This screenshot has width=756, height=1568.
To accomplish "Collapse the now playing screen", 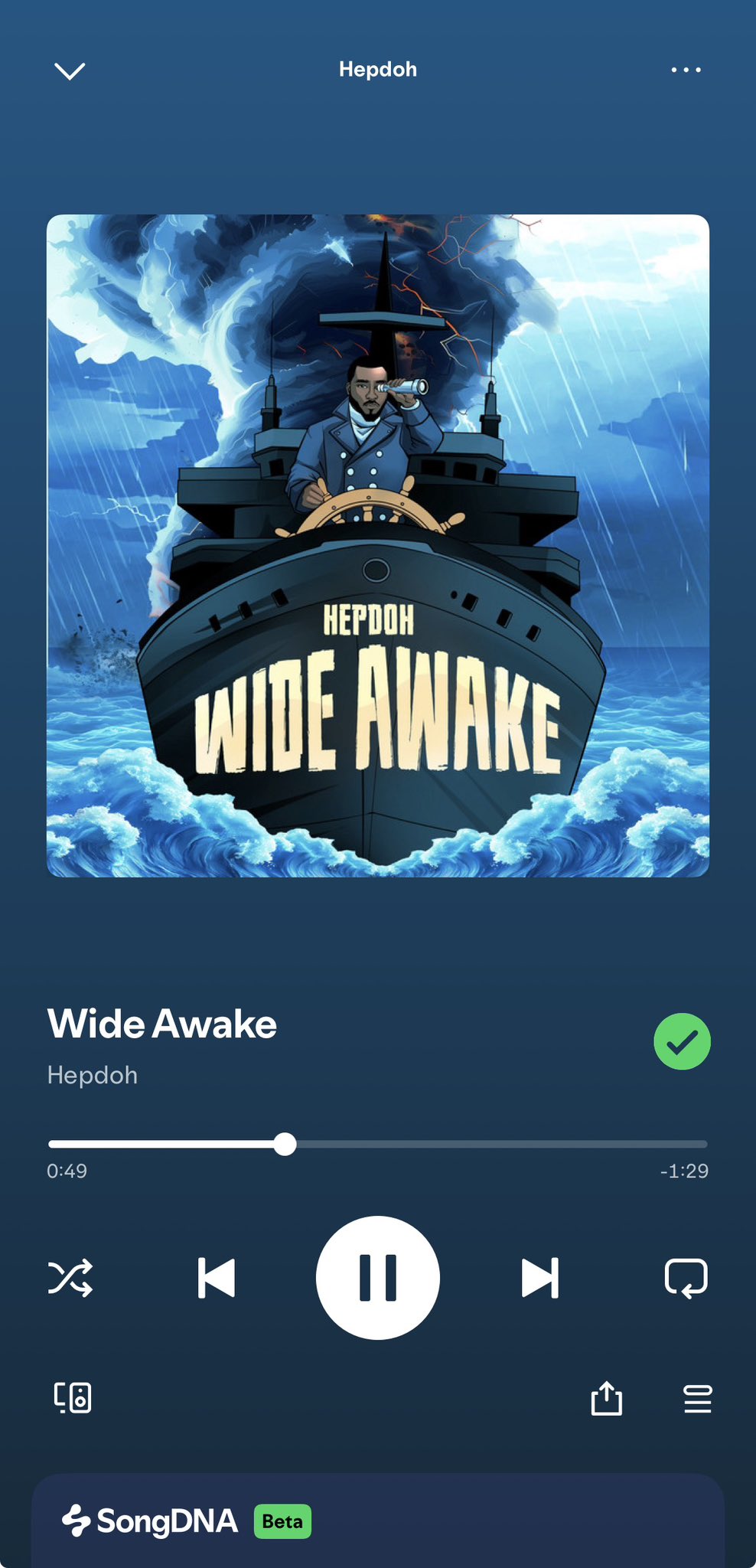I will click(70, 70).
